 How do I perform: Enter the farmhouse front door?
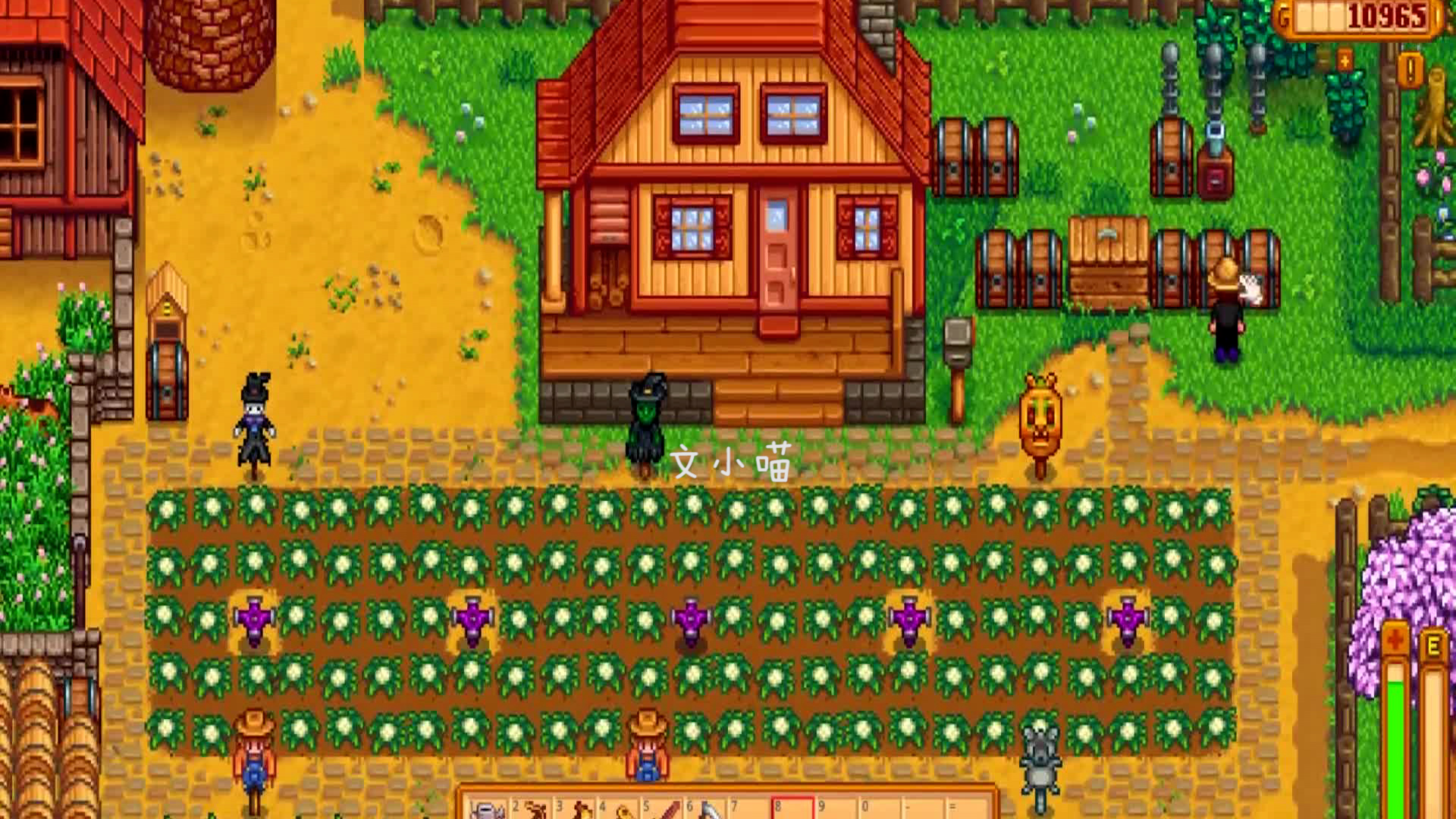coord(778,249)
